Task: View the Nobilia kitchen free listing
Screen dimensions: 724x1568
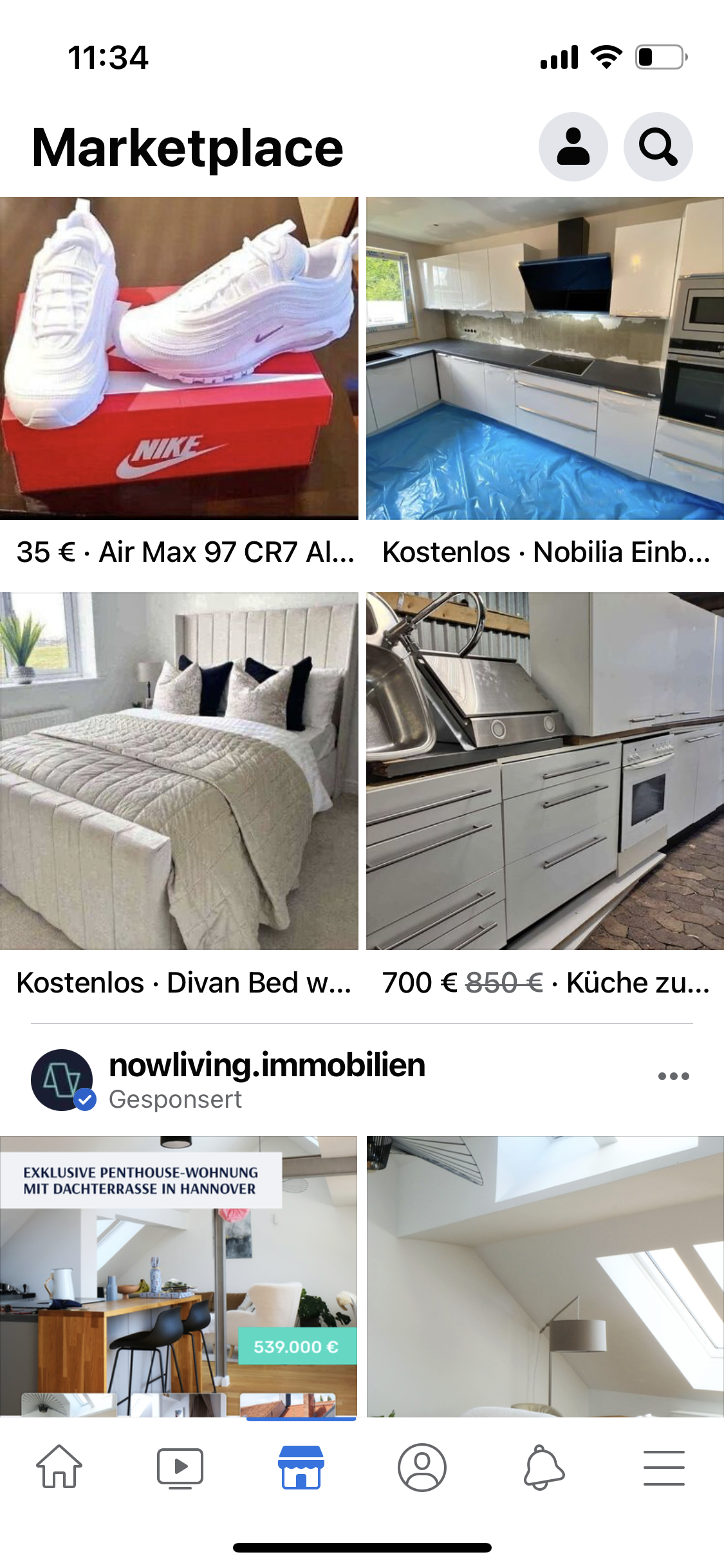Action: [x=545, y=359]
